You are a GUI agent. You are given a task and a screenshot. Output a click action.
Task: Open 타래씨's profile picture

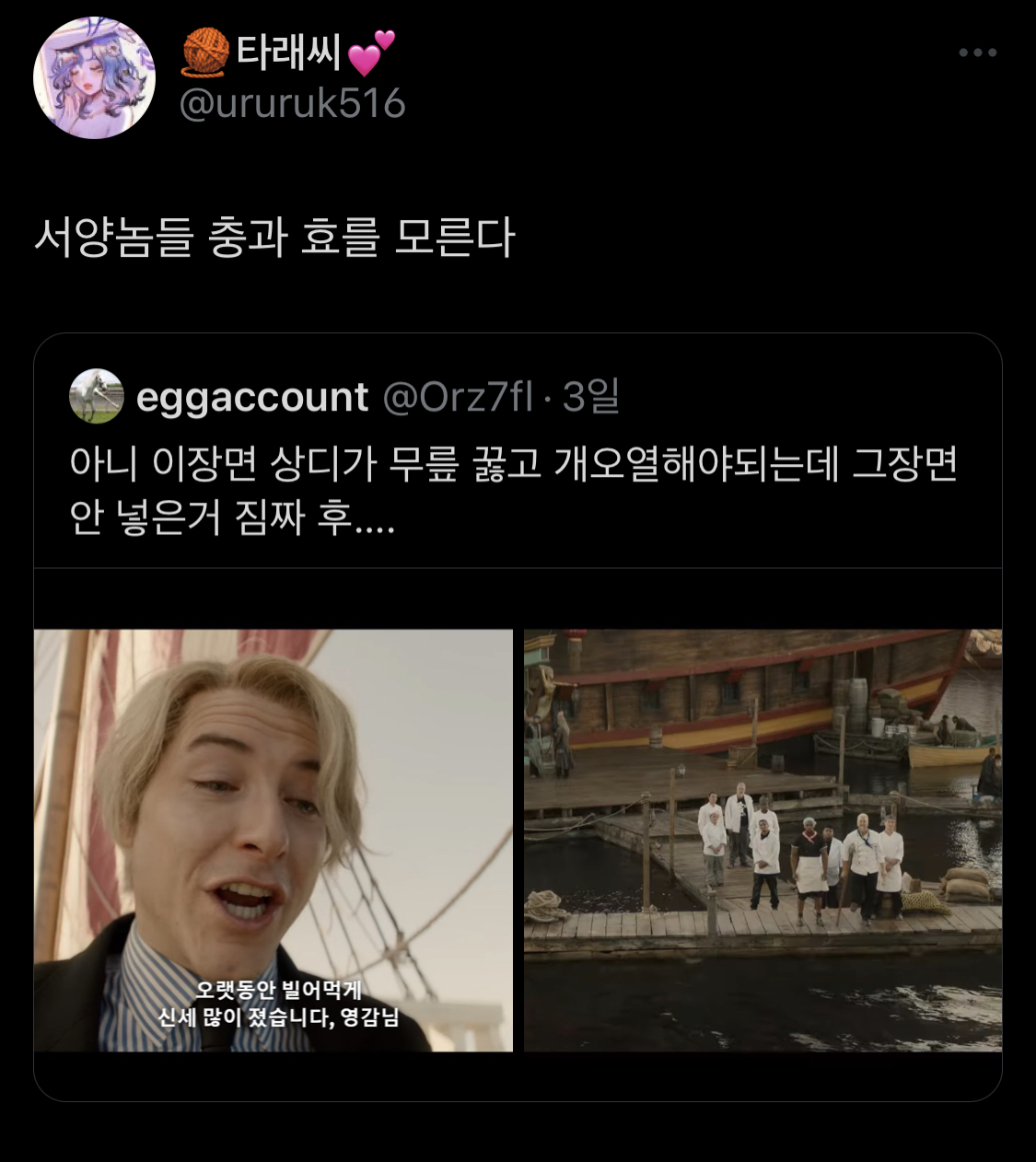(94, 78)
